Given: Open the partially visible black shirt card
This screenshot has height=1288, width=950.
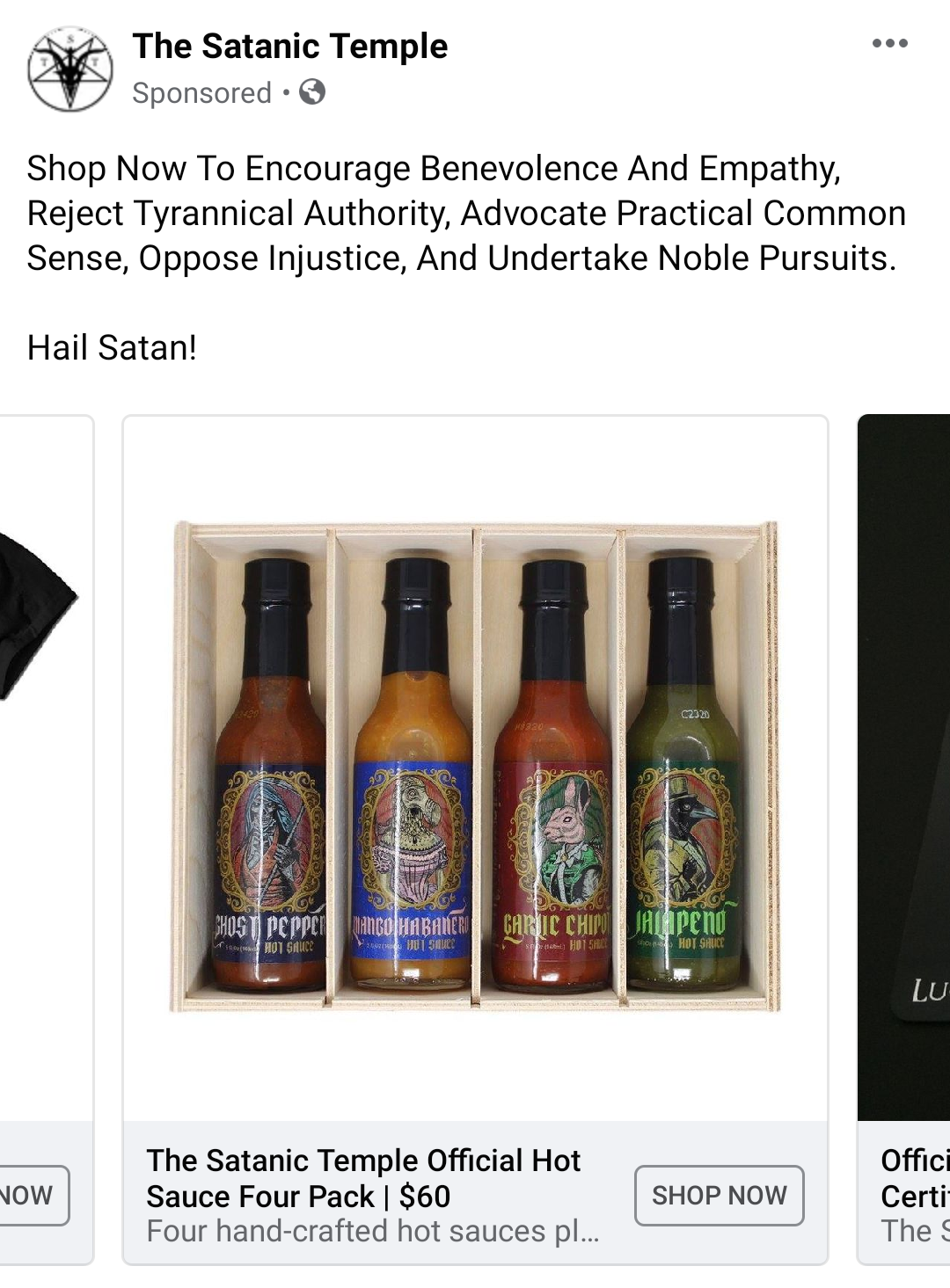Looking at the screenshot, I should (x=44, y=765).
